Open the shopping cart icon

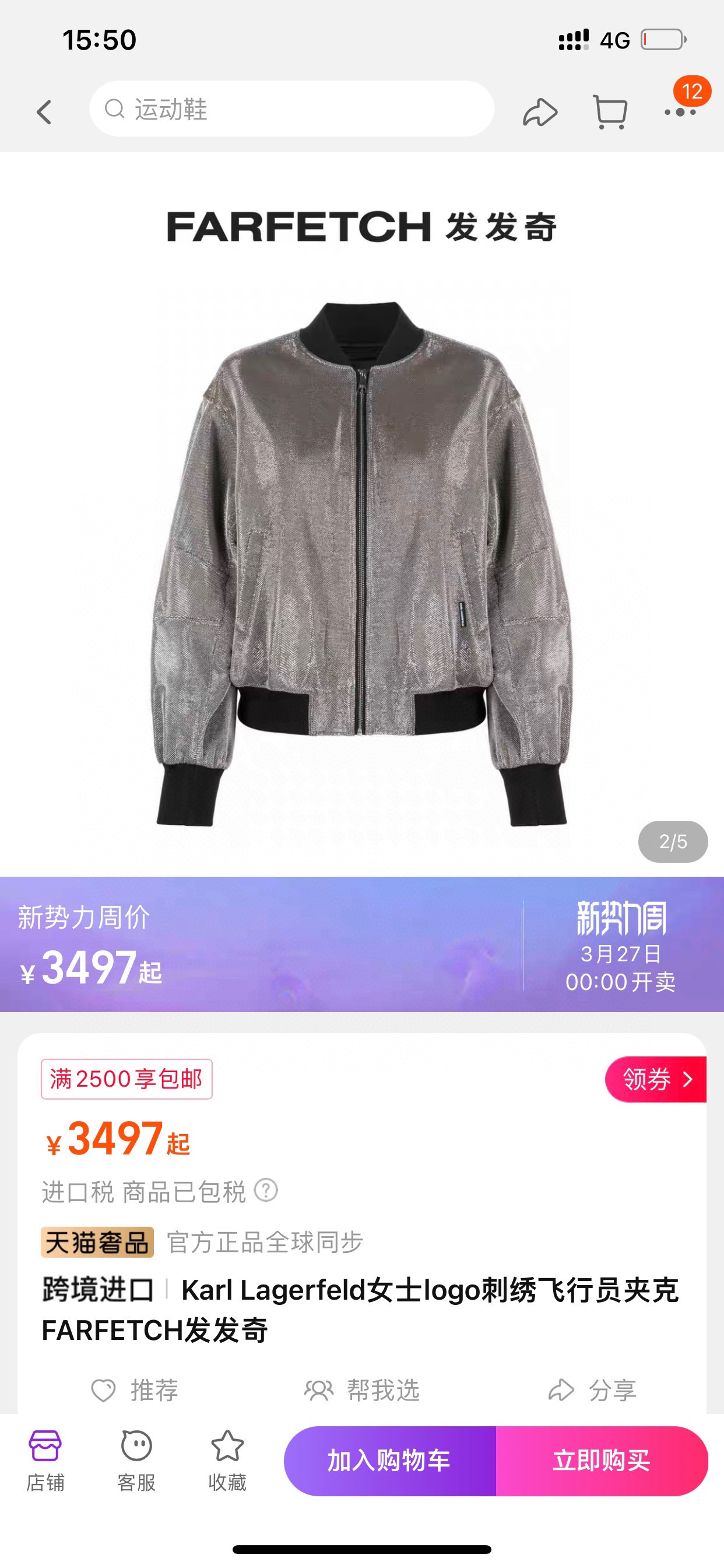pyautogui.click(x=610, y=112)
